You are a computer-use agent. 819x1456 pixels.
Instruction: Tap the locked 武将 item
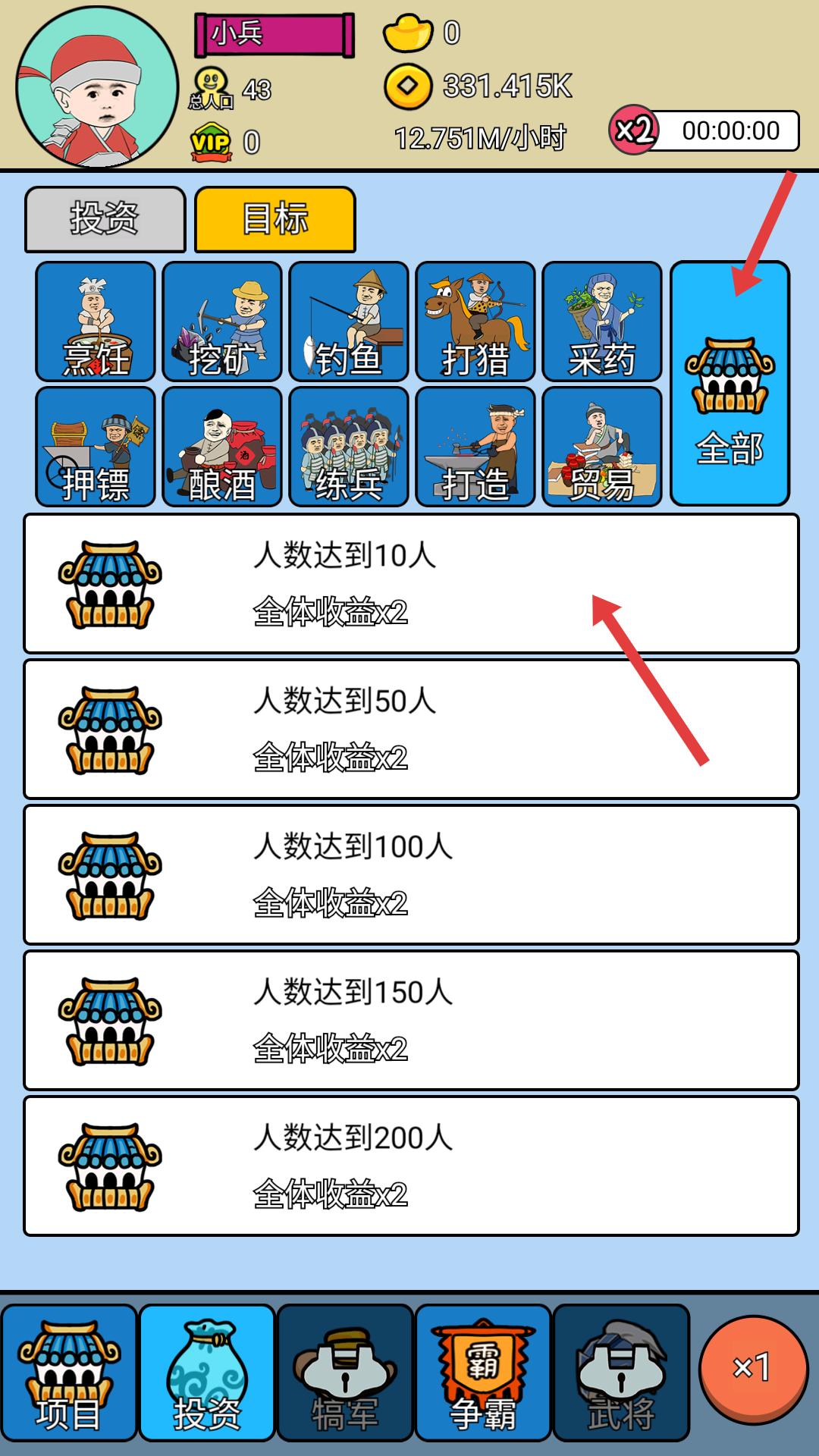click(x=621, y=1373)
